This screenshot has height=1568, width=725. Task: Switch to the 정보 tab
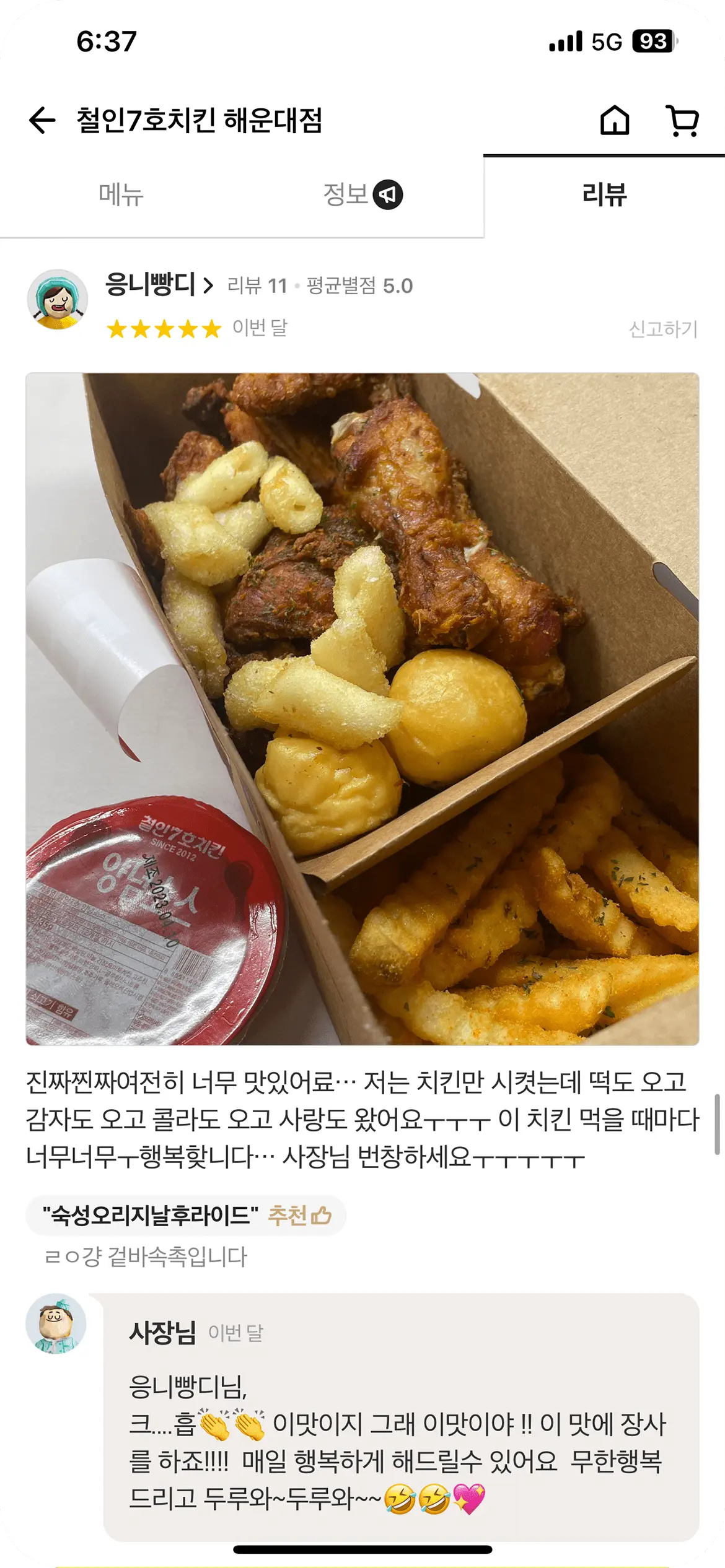(362, 195)
